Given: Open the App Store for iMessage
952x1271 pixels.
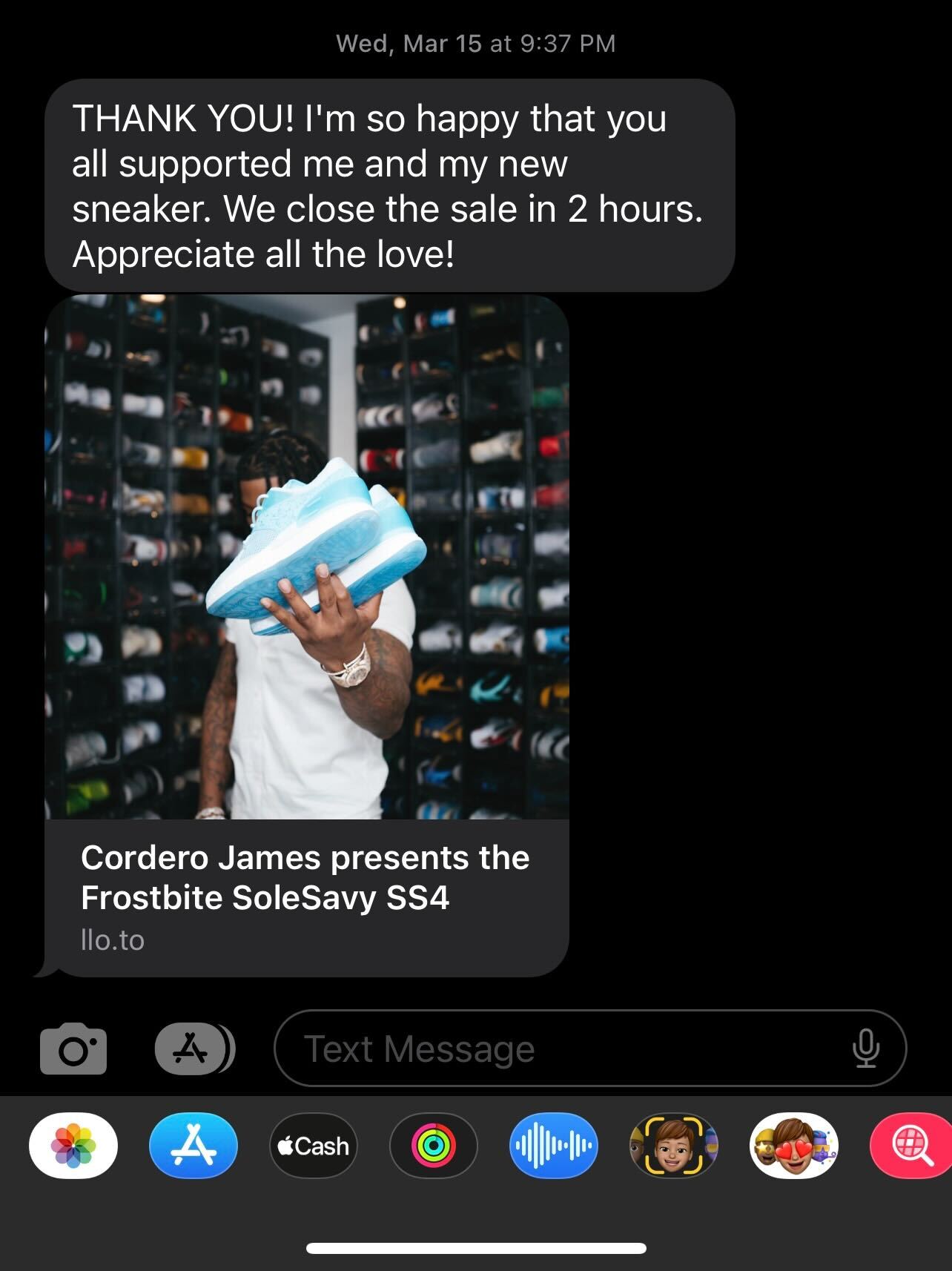Looking at the screenshot, I should [194, 1146].
